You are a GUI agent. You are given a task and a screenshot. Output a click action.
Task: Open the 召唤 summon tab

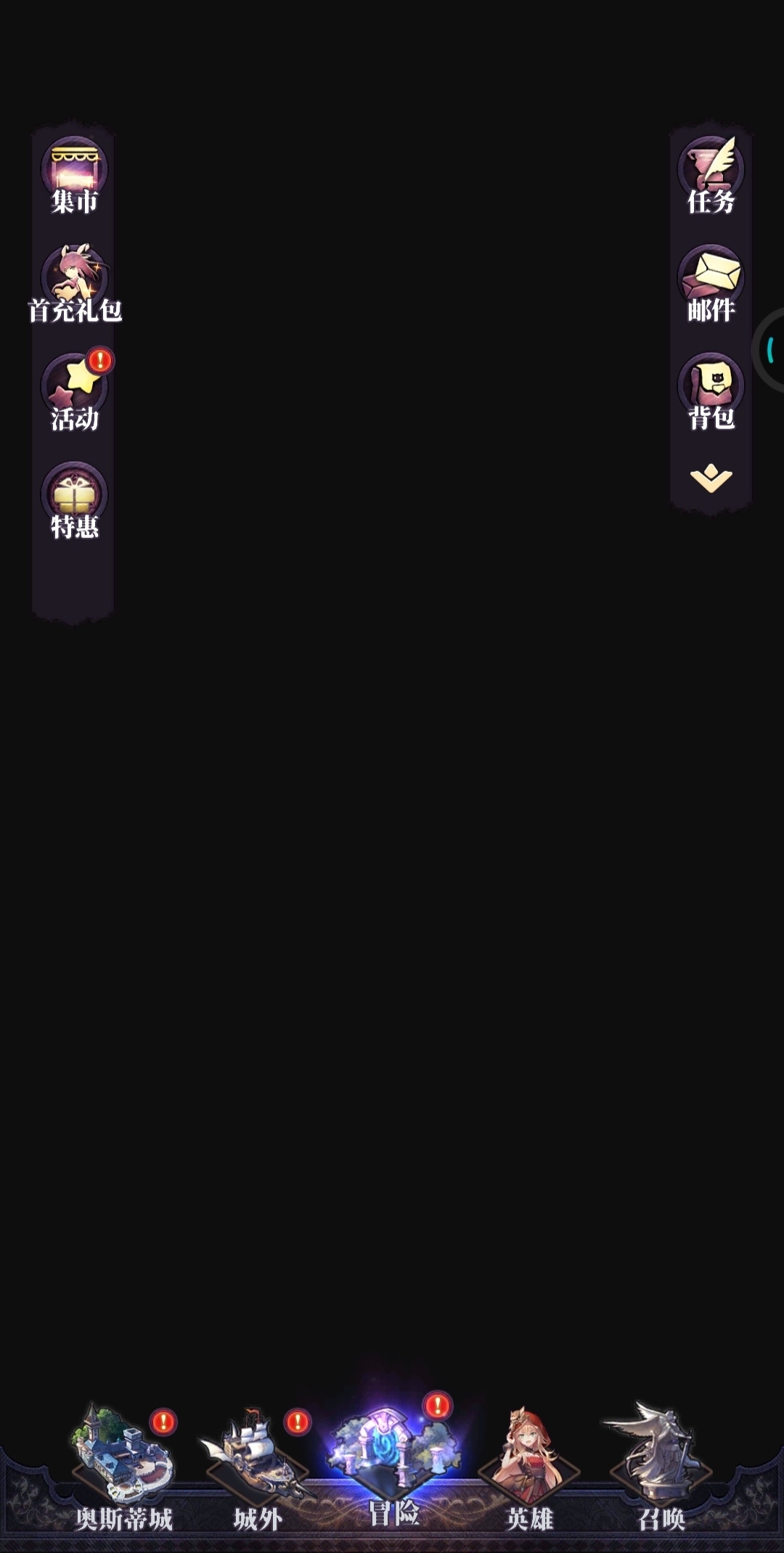[x=661, y=1467]
